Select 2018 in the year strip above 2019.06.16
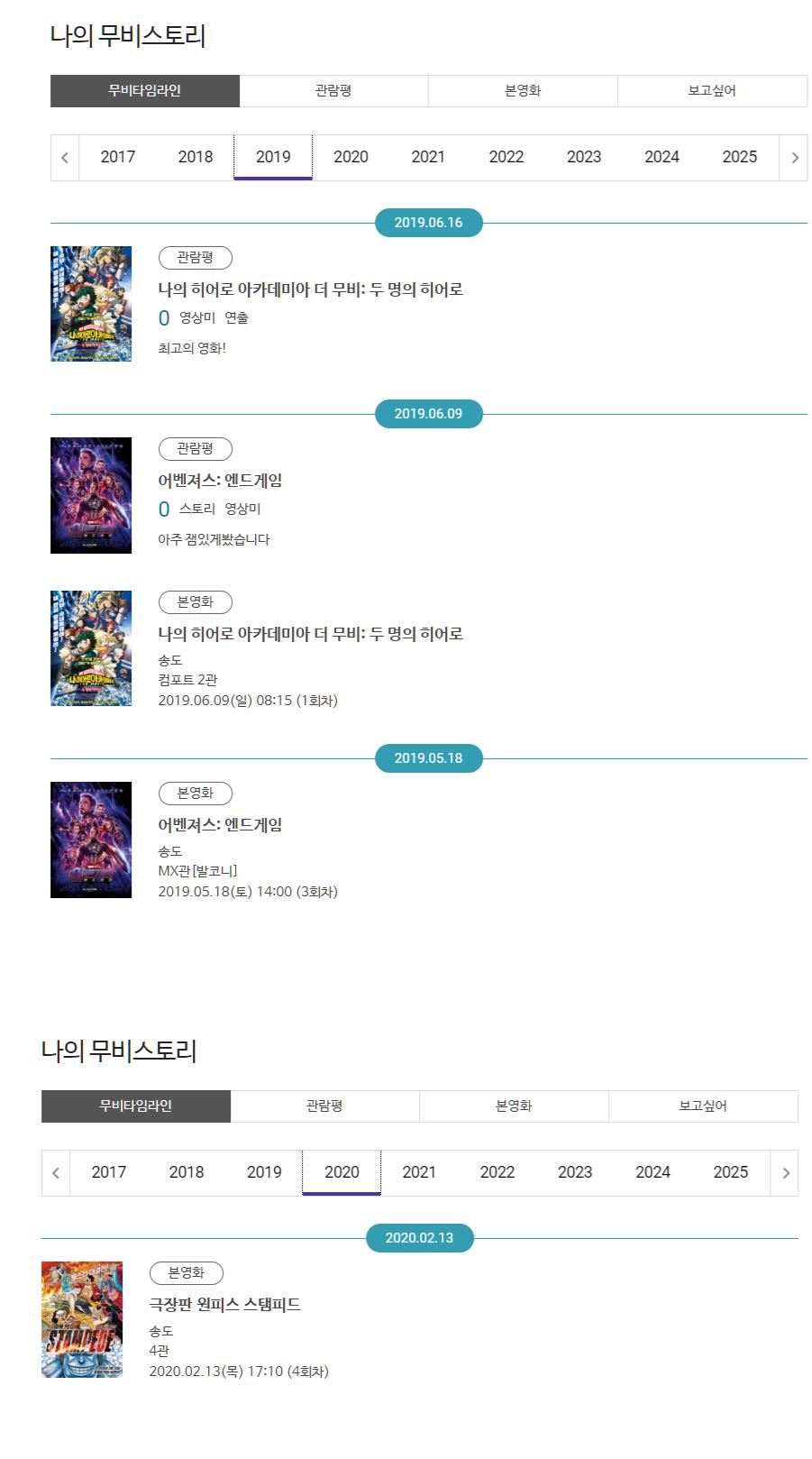This screenshot has width=812, height=1459. [196, 157]
